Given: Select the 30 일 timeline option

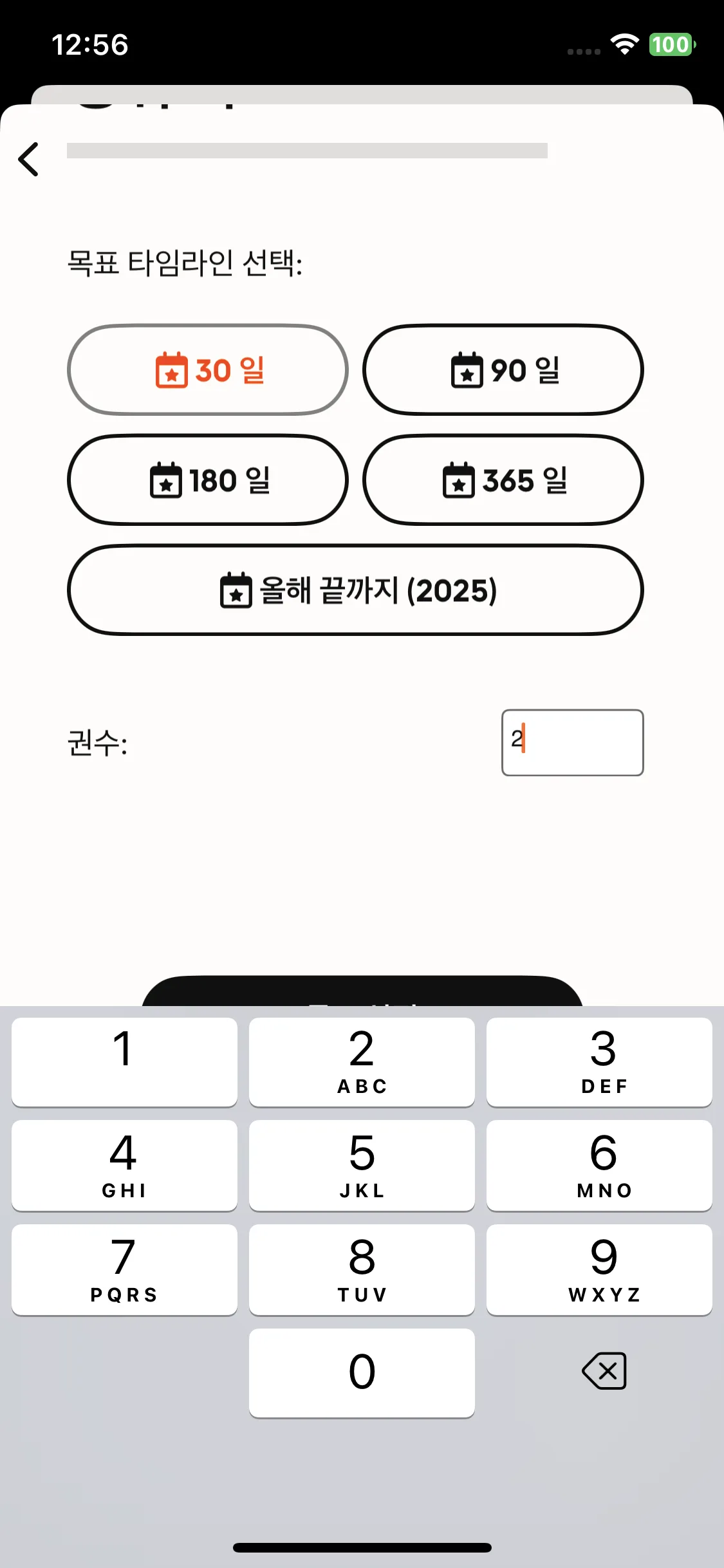Looking at the screenshot, I should (x=207, y=370).
